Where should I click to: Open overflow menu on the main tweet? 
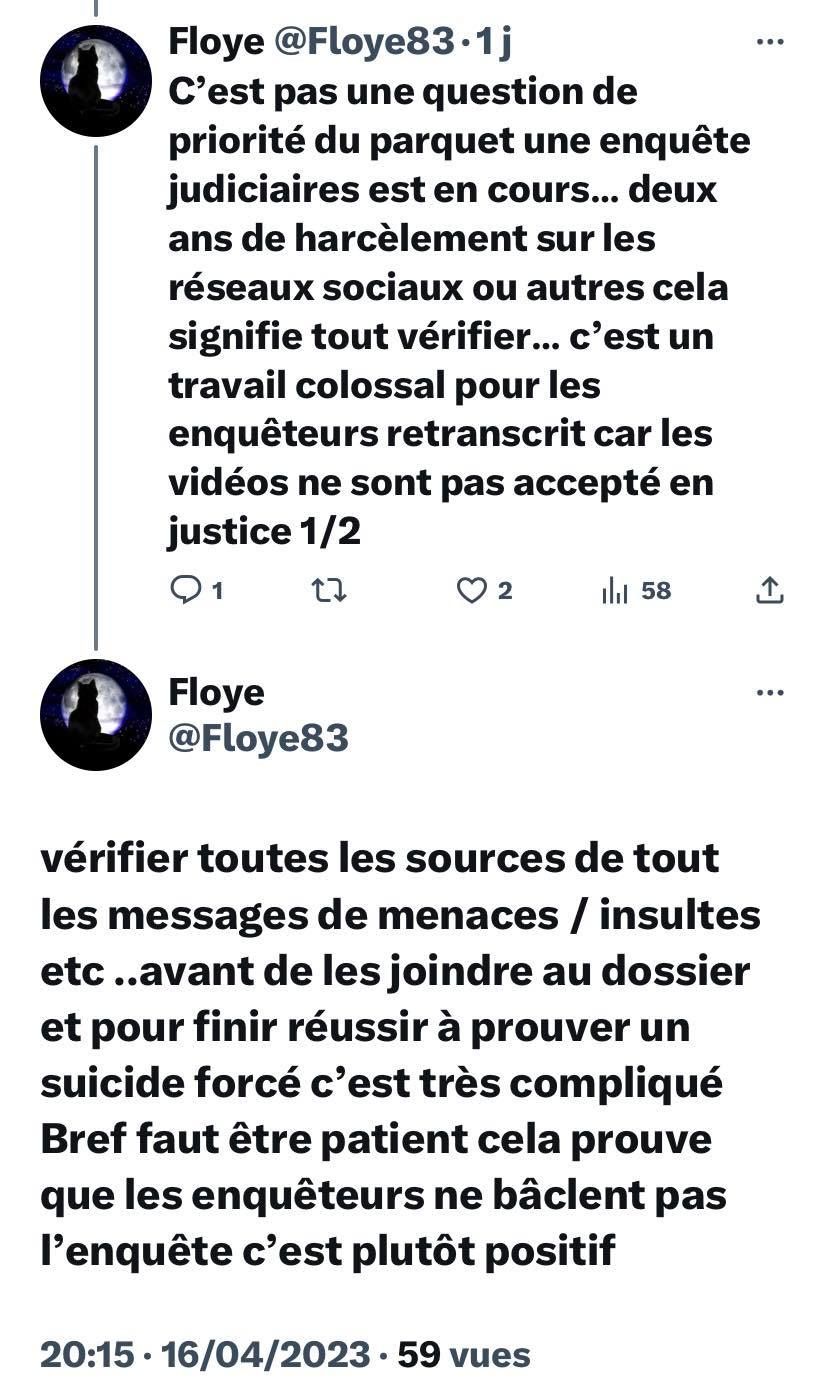tap(769, 692)
